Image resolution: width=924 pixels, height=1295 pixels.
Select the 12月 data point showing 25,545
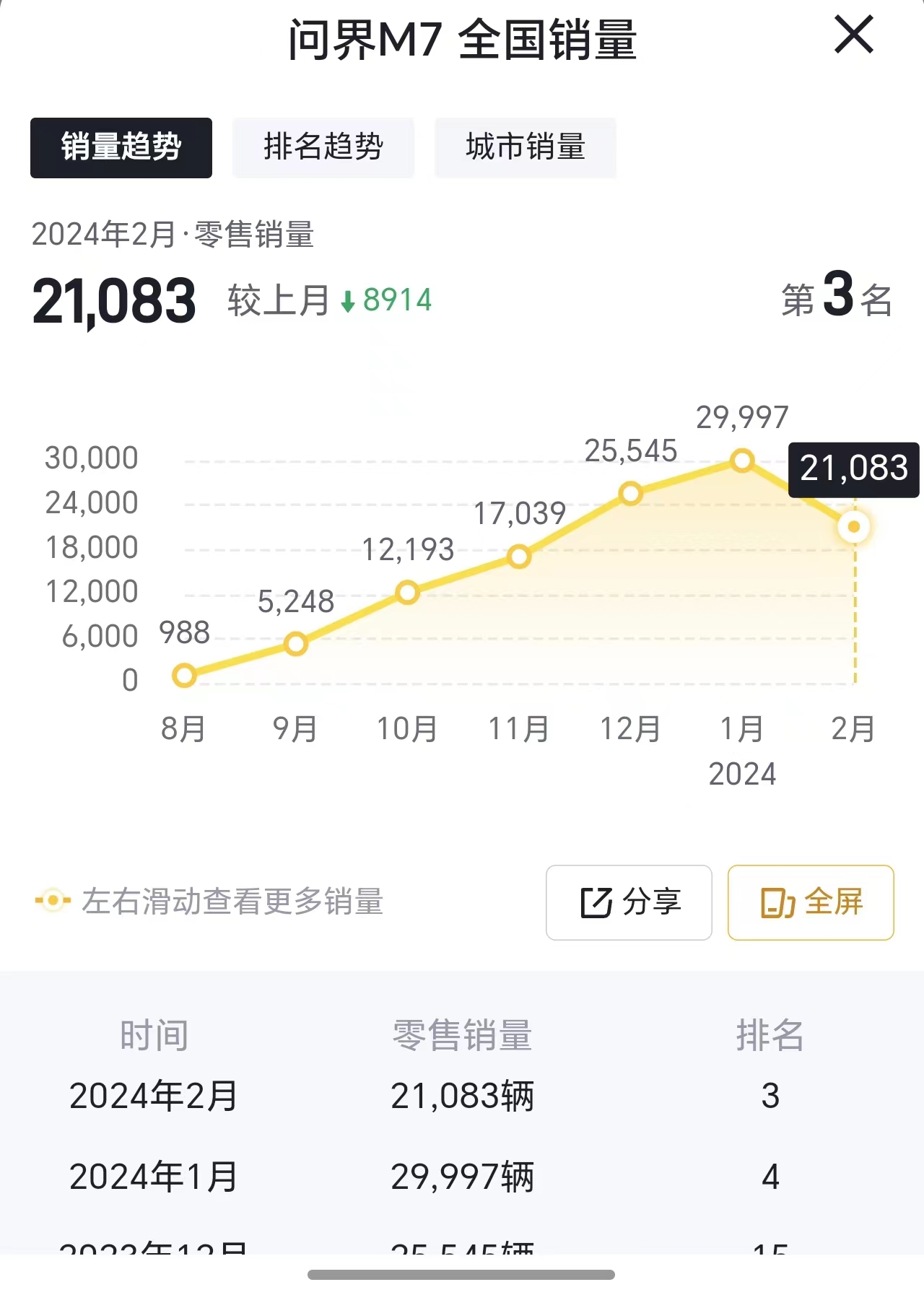pos(630,494)
